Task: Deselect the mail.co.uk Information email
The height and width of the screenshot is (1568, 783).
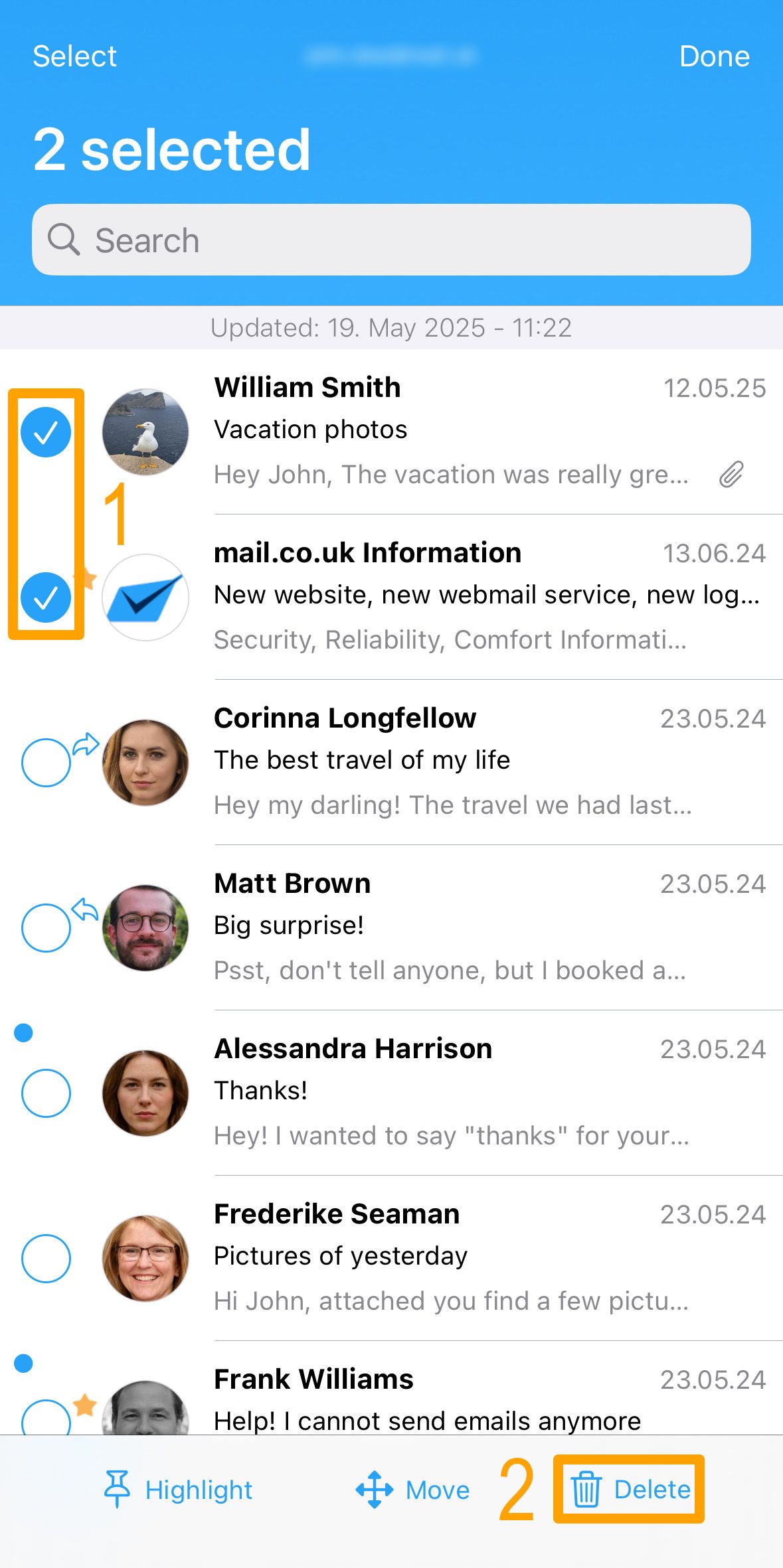Action: click(x=46, y=597)
